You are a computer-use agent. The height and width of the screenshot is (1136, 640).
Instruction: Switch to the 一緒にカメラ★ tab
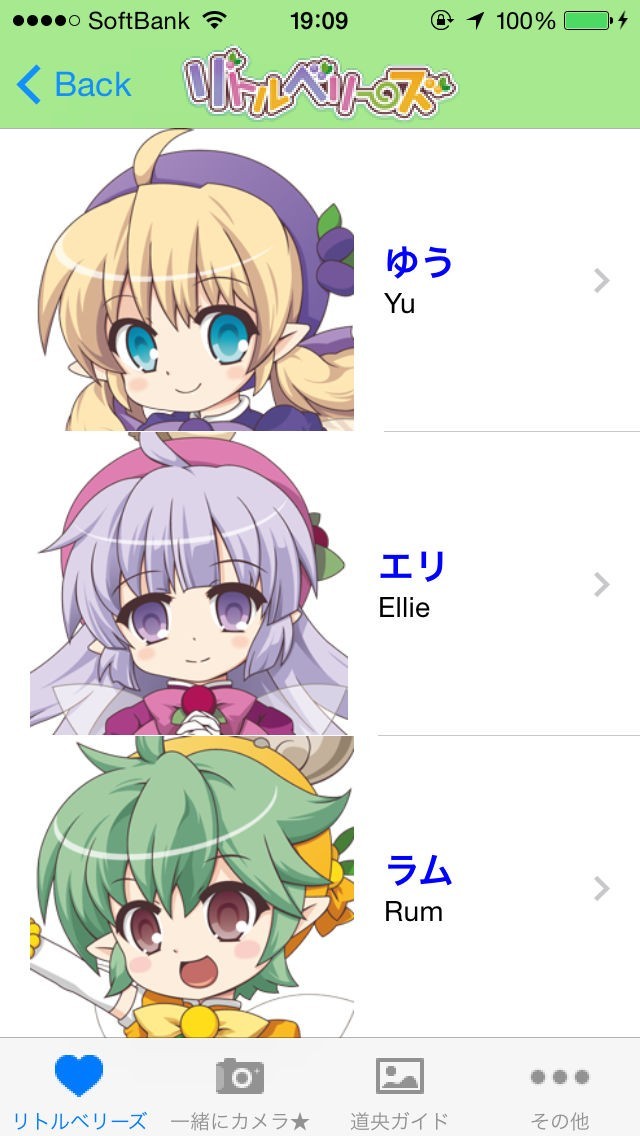[240, 1090]
